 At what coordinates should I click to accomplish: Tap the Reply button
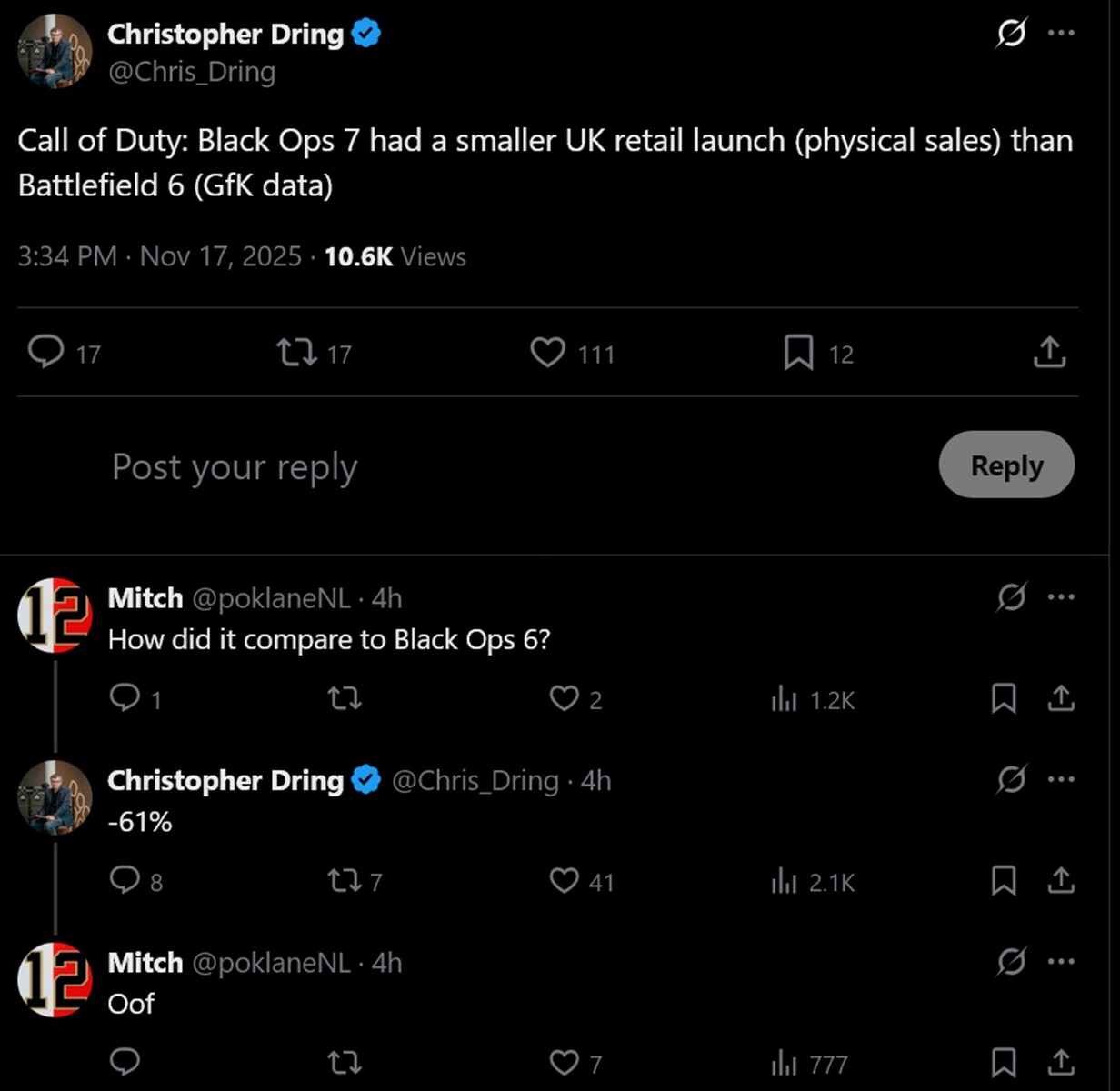(1006, 465)
